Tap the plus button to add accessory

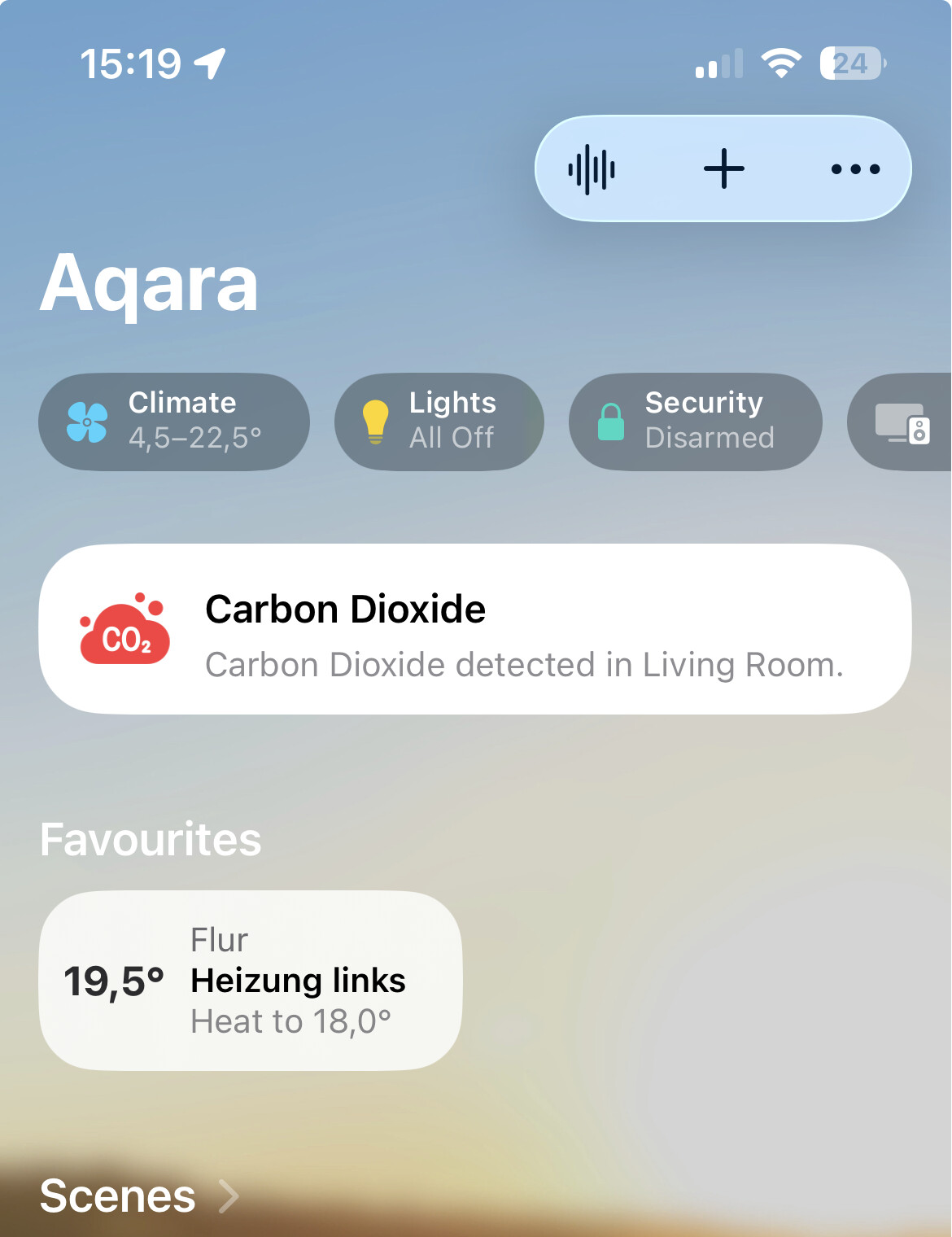723,169
